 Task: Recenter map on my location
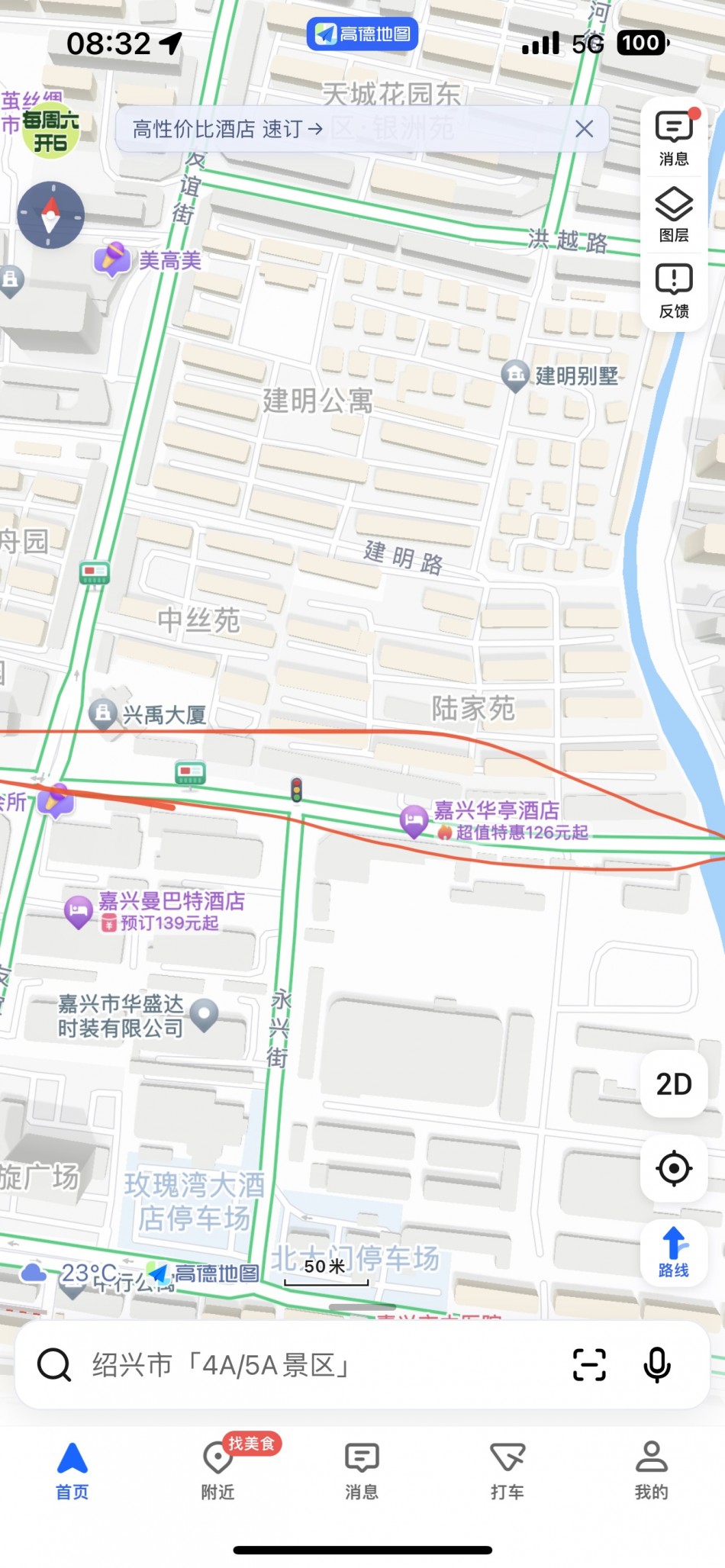(x=673, y=1168)
